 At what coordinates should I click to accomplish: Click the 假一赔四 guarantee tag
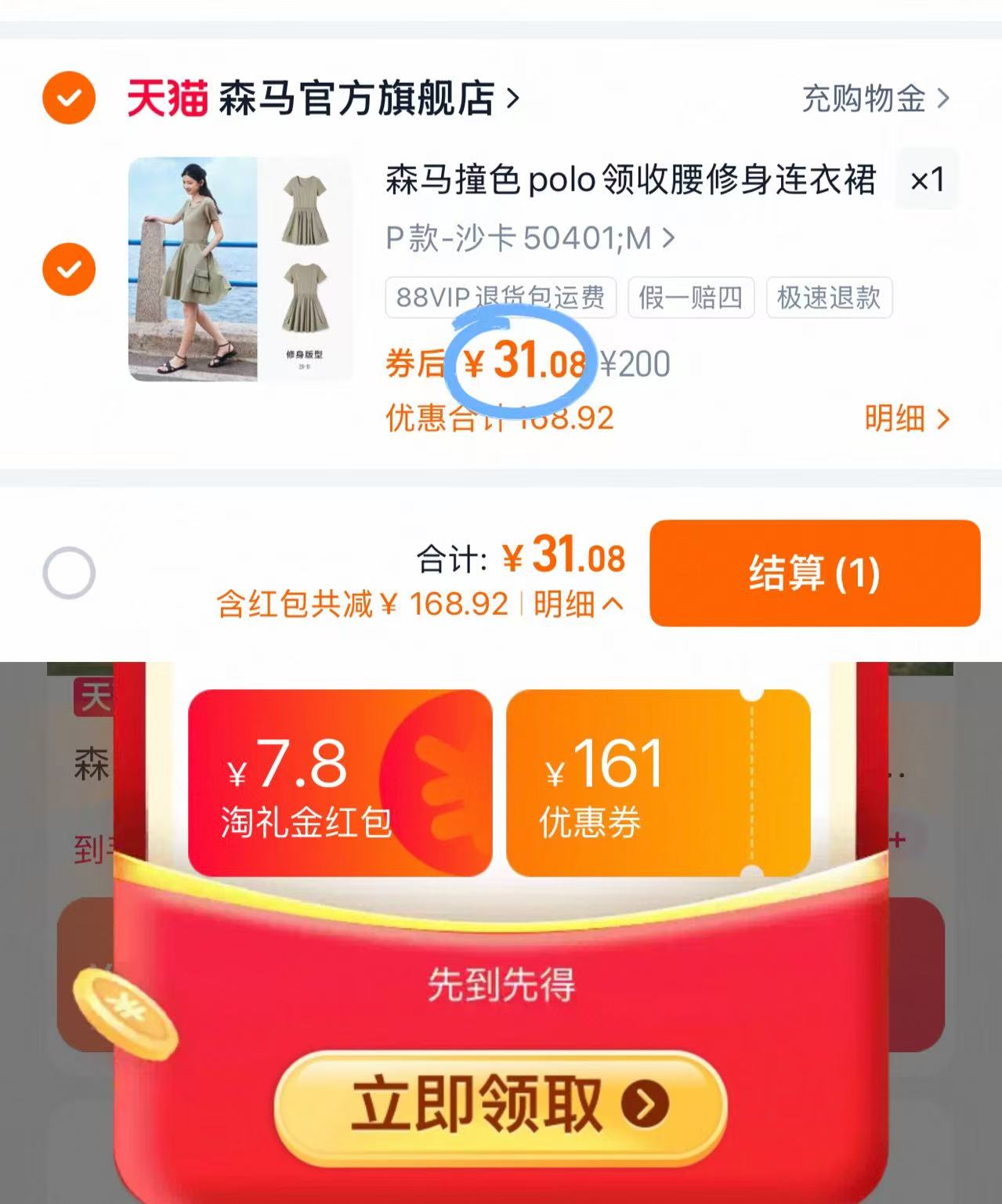pyautogui.click(x=690, y=298)
